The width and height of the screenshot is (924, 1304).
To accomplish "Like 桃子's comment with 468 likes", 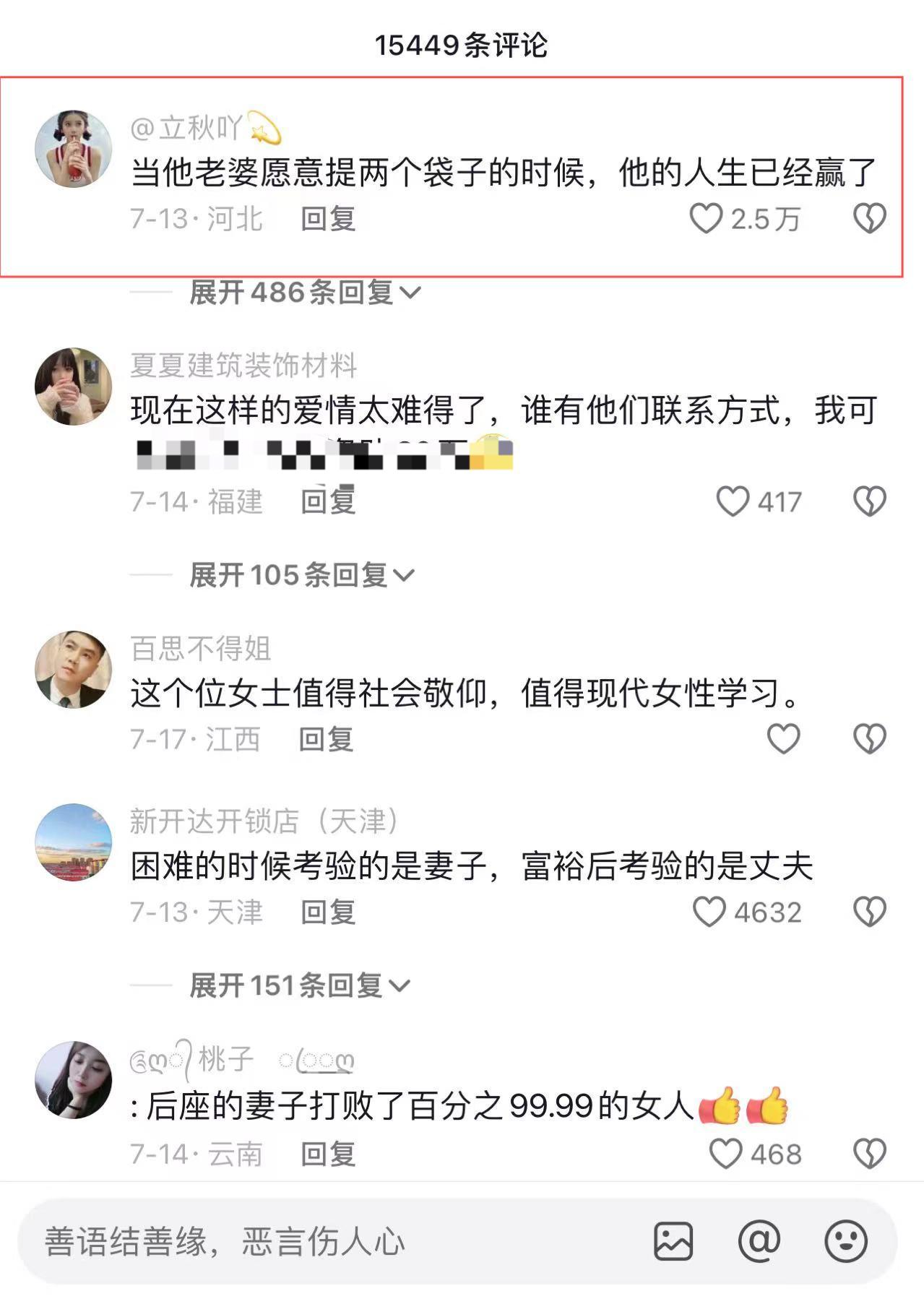I will tap(726, 1154).
